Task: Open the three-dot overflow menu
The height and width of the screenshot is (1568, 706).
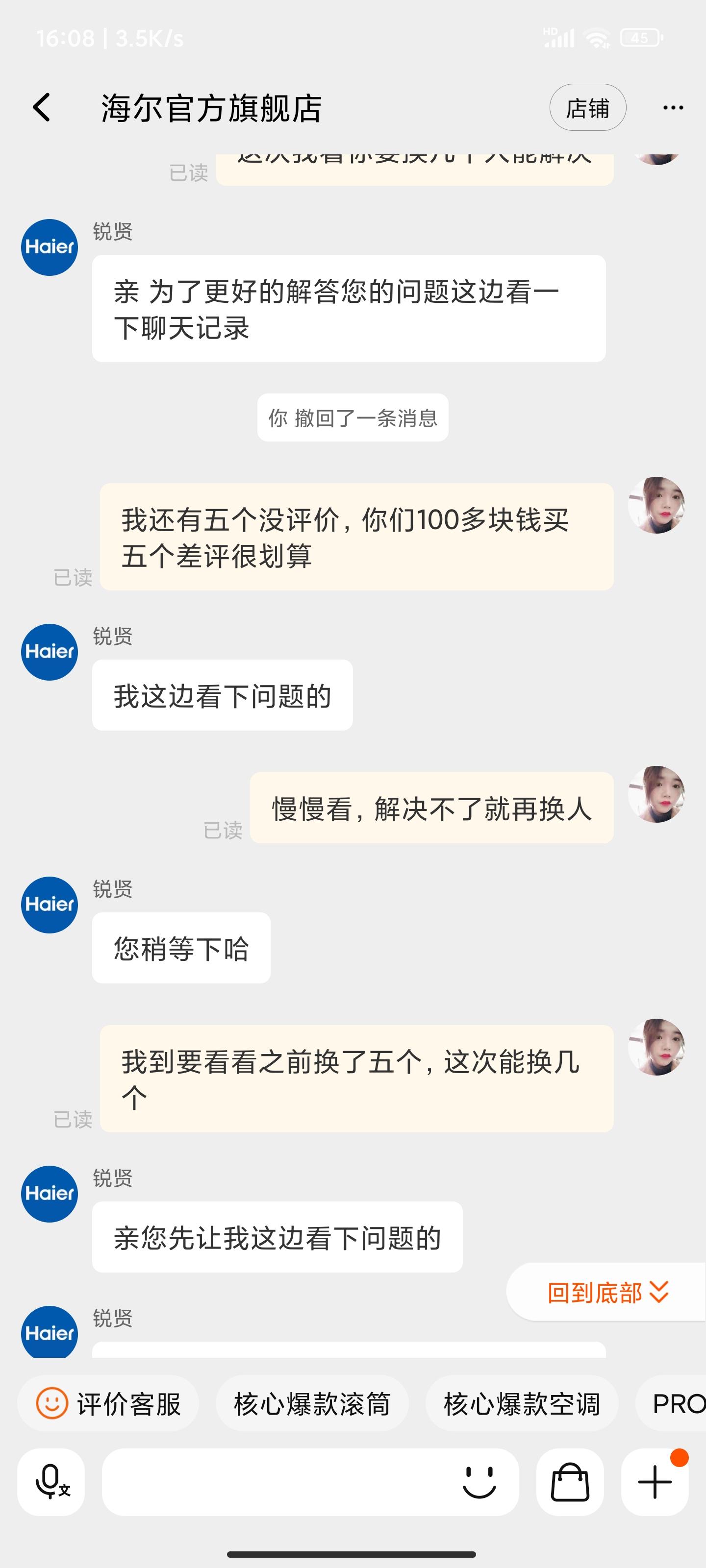Action: coord(673,108)
